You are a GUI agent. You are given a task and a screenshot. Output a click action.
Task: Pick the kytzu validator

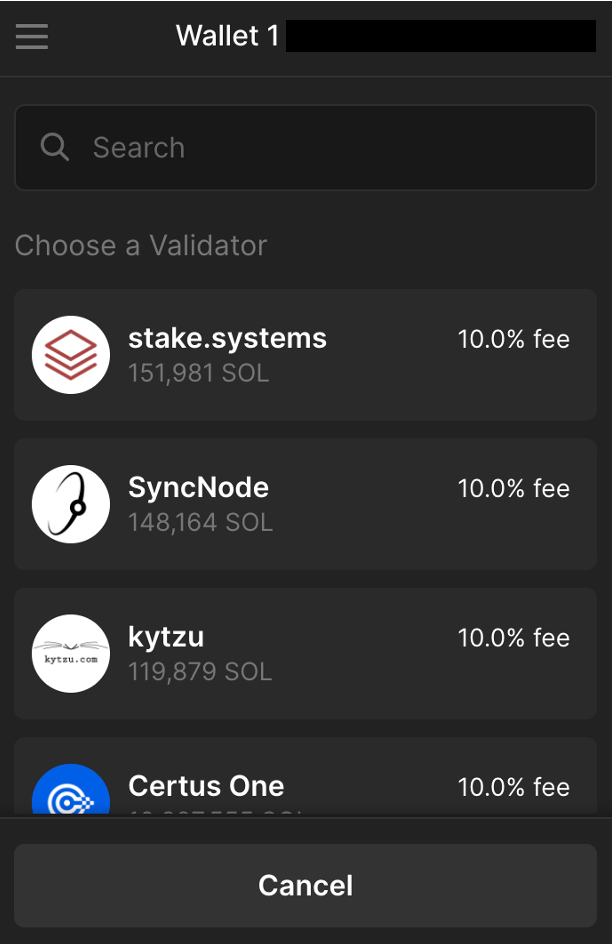[x=305, y=653]
